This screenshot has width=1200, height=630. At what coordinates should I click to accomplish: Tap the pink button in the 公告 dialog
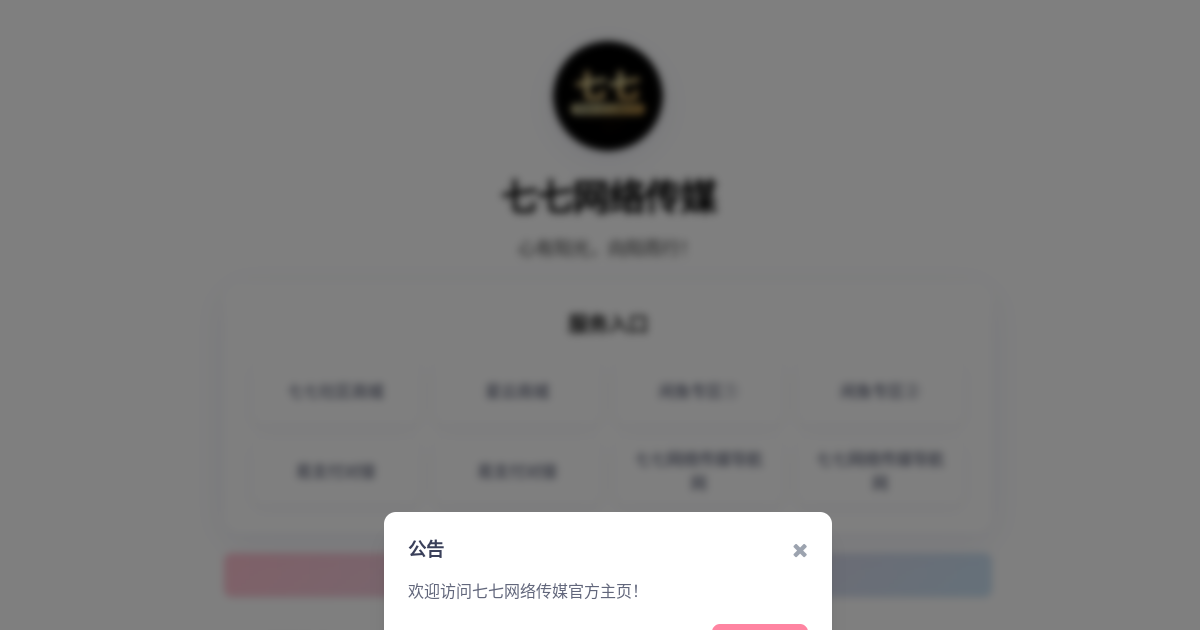click(760, 627)
